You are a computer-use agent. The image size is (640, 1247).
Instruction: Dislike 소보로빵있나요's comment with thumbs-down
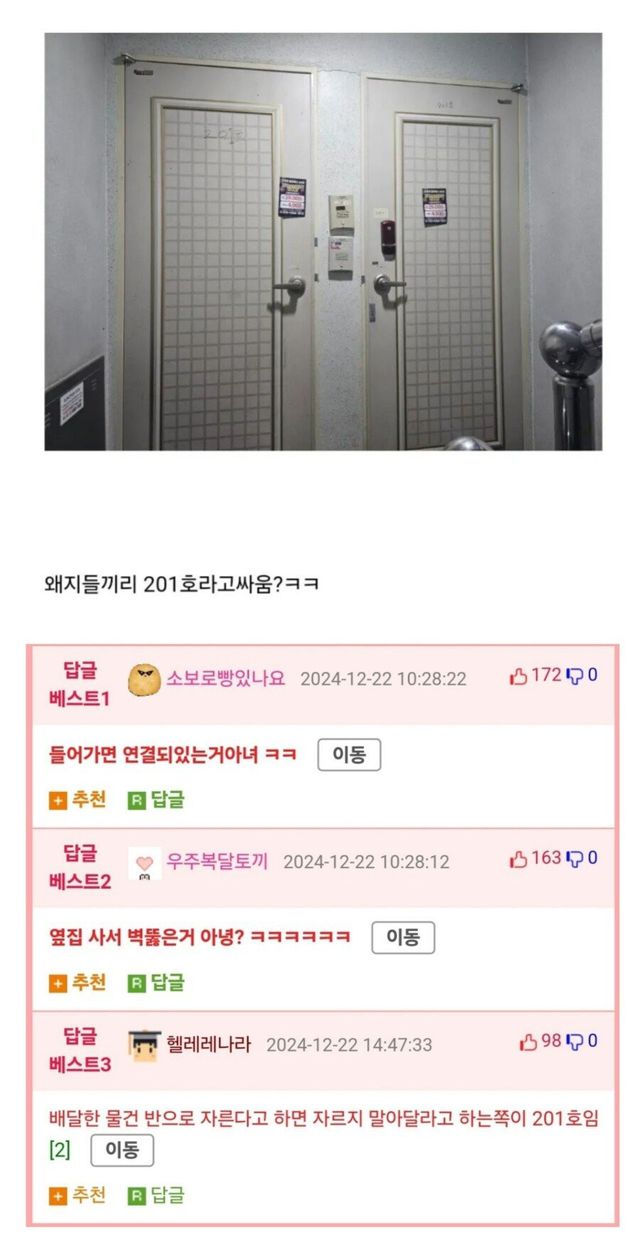[x=575, y=676]
